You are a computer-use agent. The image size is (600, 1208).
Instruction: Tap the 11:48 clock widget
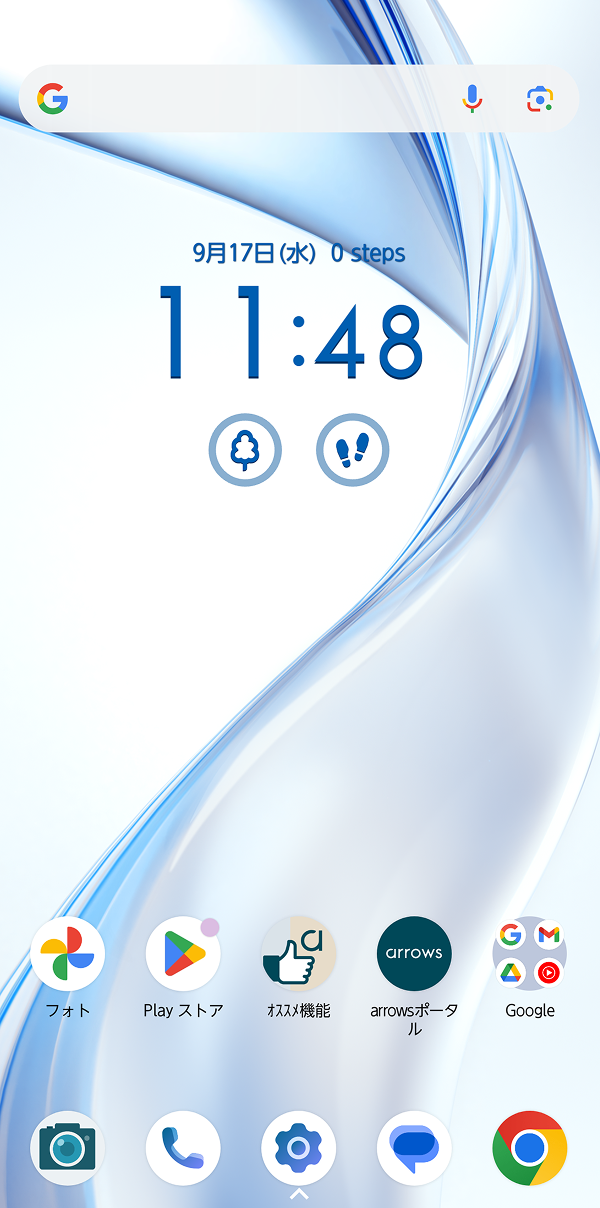tap(292, 332)
